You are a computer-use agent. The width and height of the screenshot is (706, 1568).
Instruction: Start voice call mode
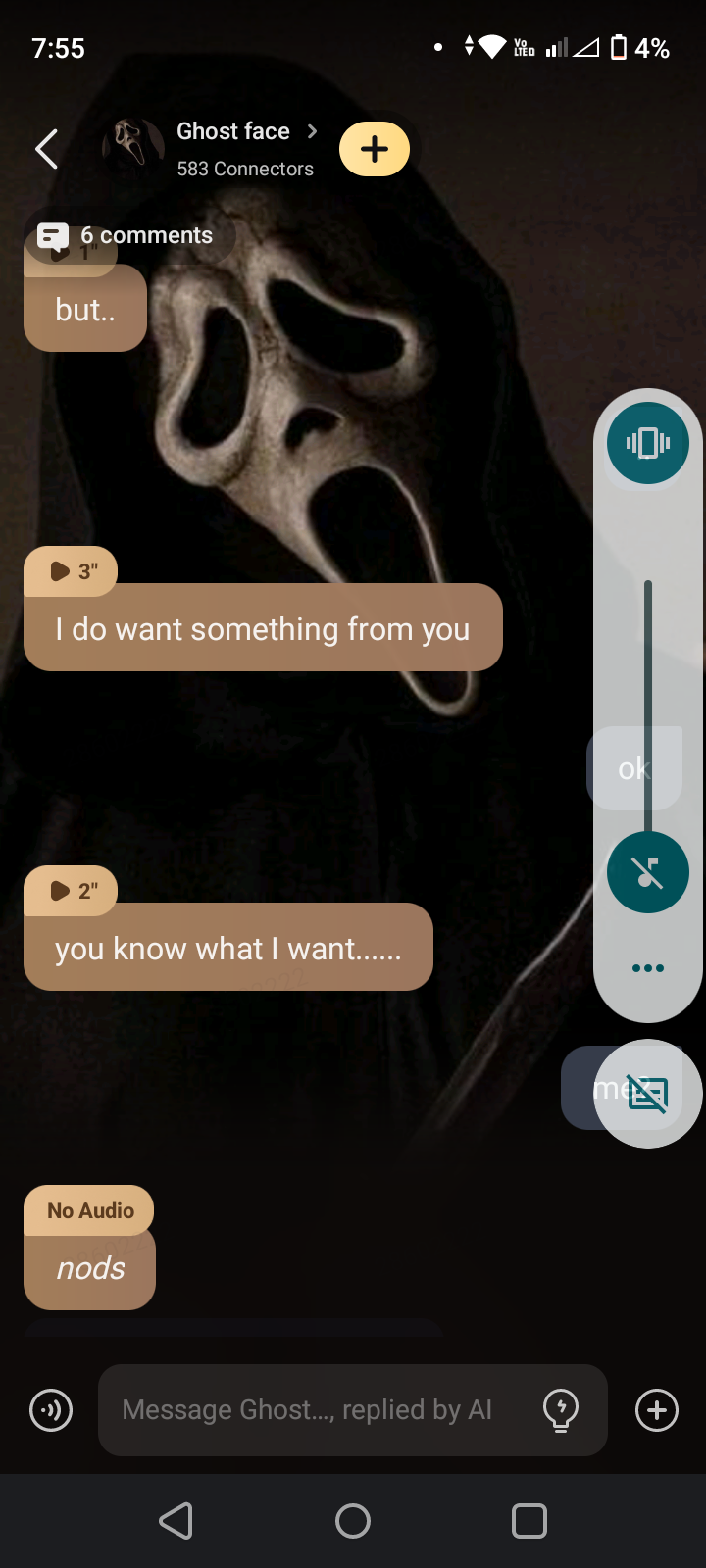point(51,1411)
